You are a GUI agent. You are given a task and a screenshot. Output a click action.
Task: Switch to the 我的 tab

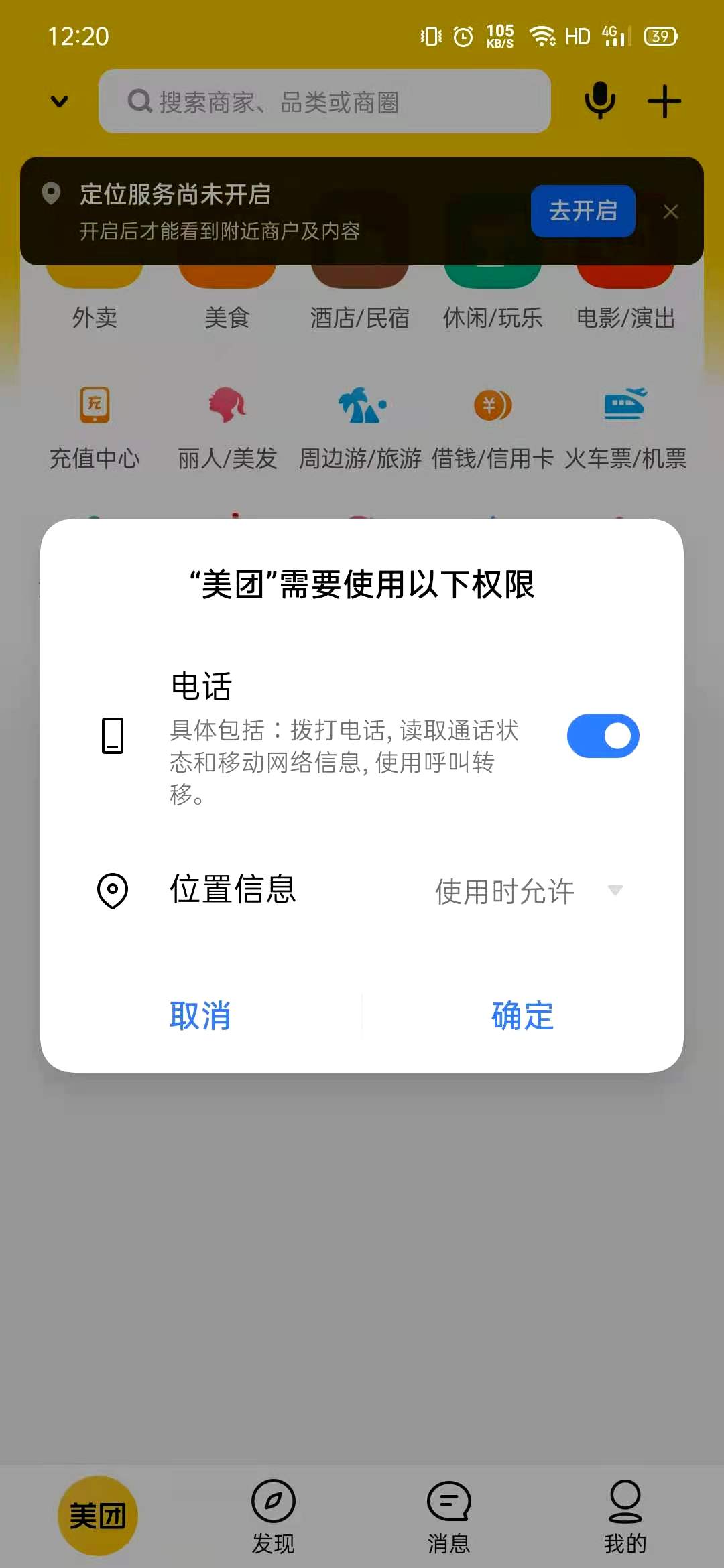click(x=625, y=1517)
